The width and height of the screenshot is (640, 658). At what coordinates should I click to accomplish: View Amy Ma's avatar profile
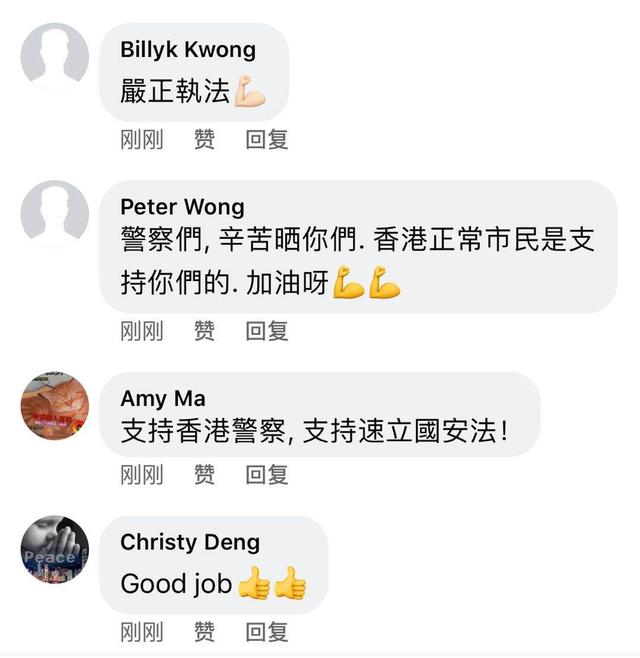coord(55,406)
